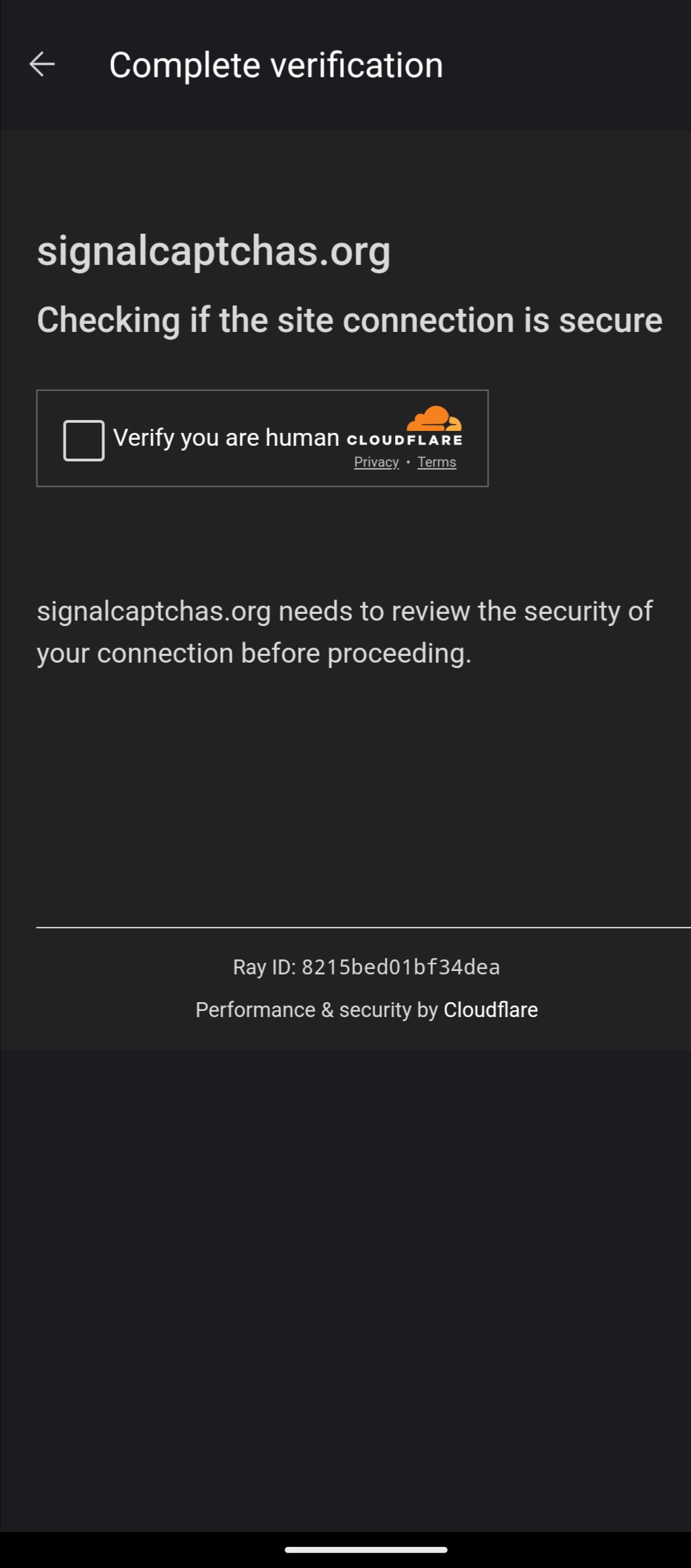Viewport: 691px width, 1568px height.
Task: Open the Cloudflare Privacy link
Action: tap(376, 462)
